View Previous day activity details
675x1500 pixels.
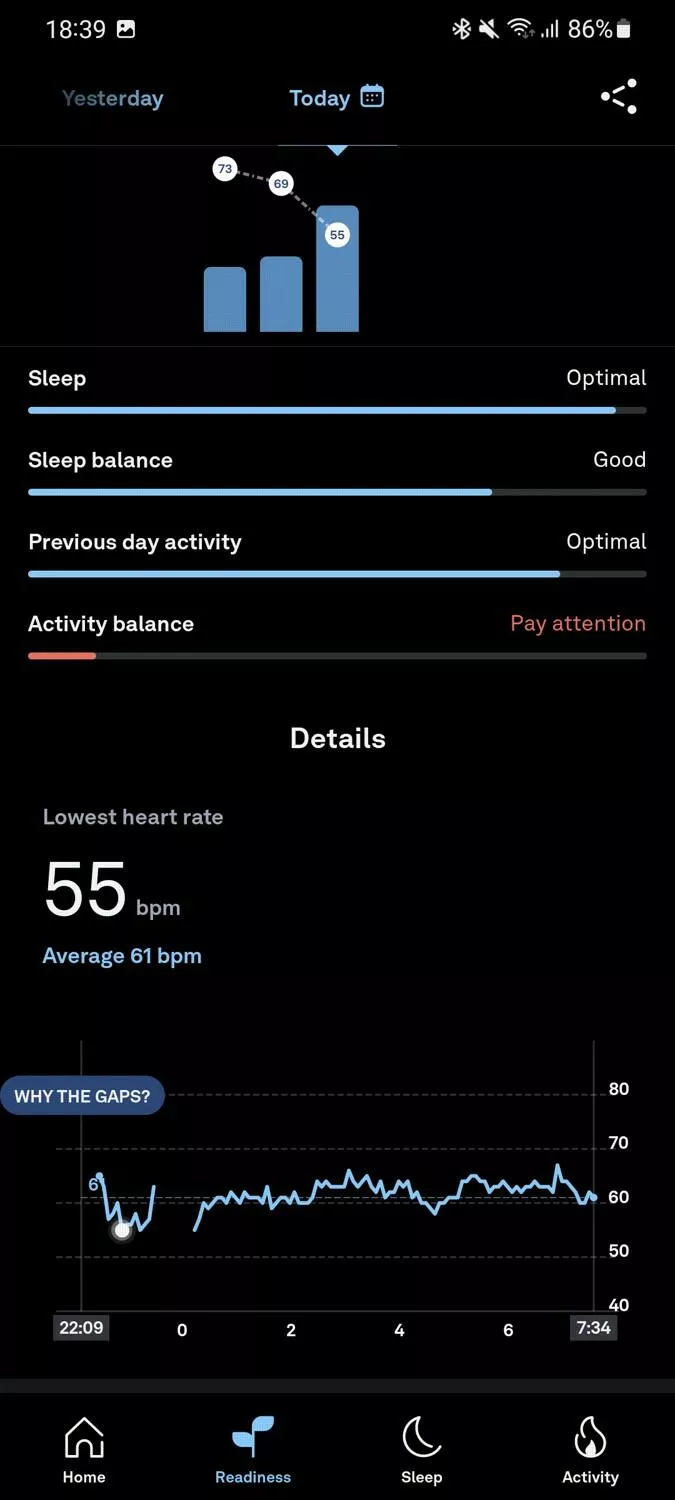(337, 554)
